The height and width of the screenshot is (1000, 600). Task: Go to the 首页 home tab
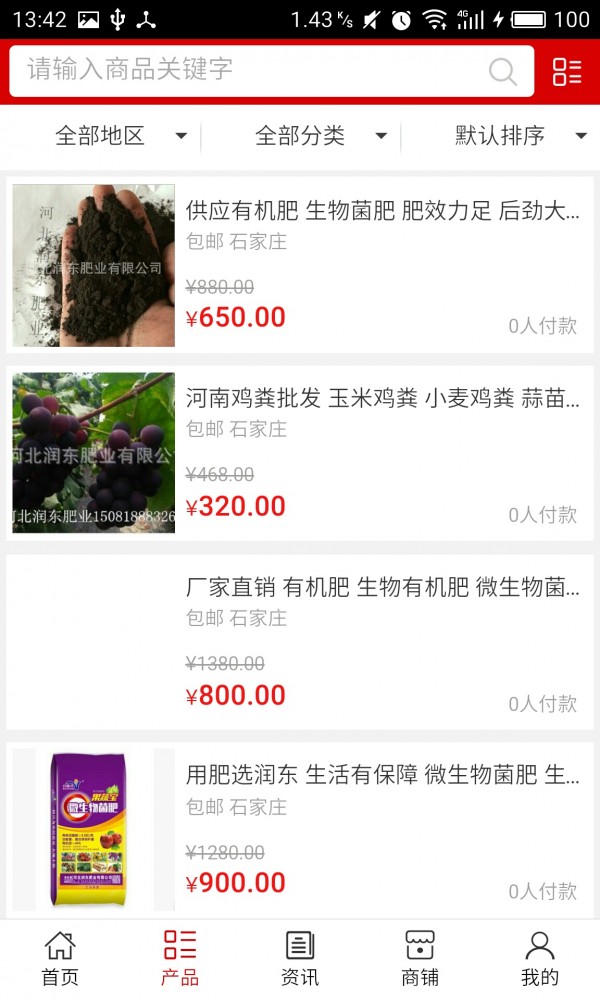point(60,958)
